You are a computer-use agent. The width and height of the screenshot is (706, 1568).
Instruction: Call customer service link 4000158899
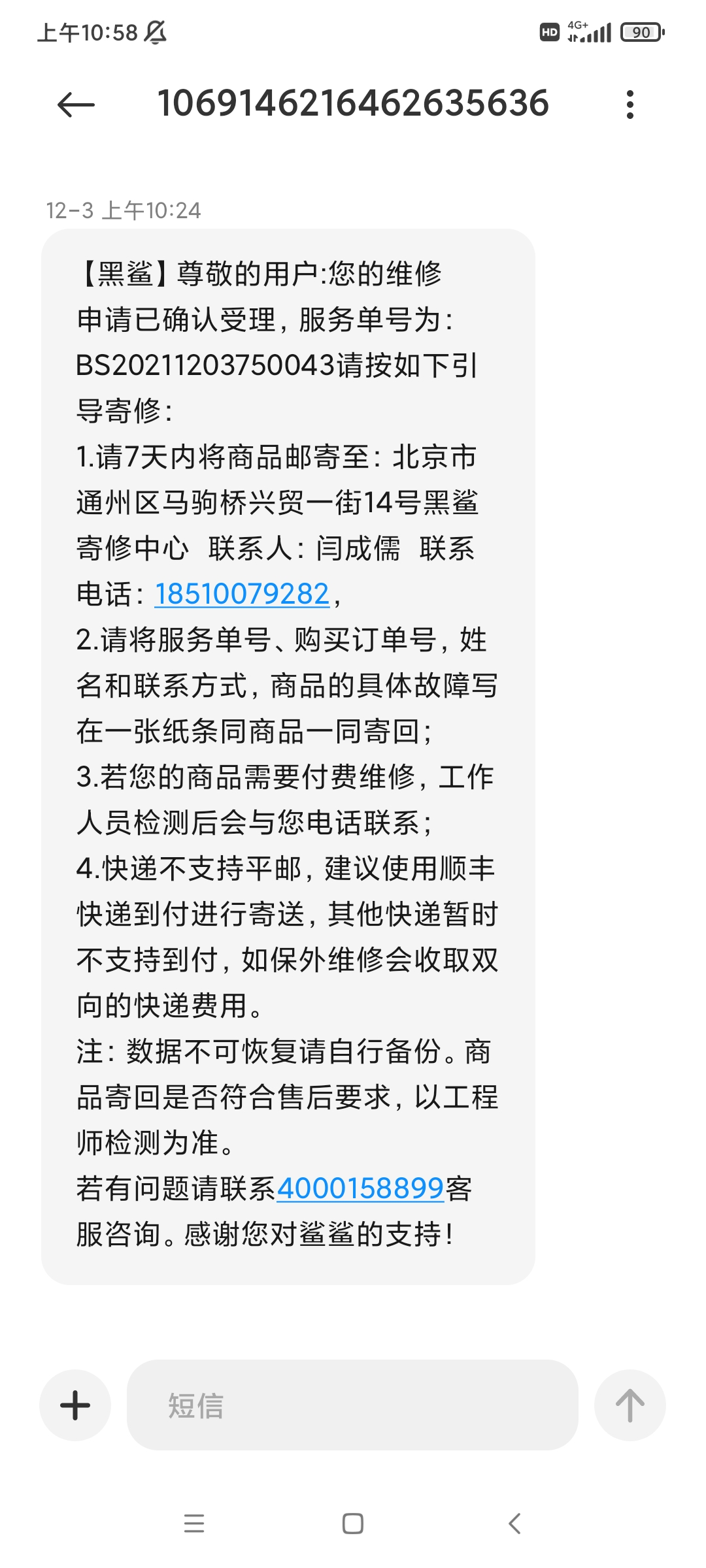tap(361, 1188)
